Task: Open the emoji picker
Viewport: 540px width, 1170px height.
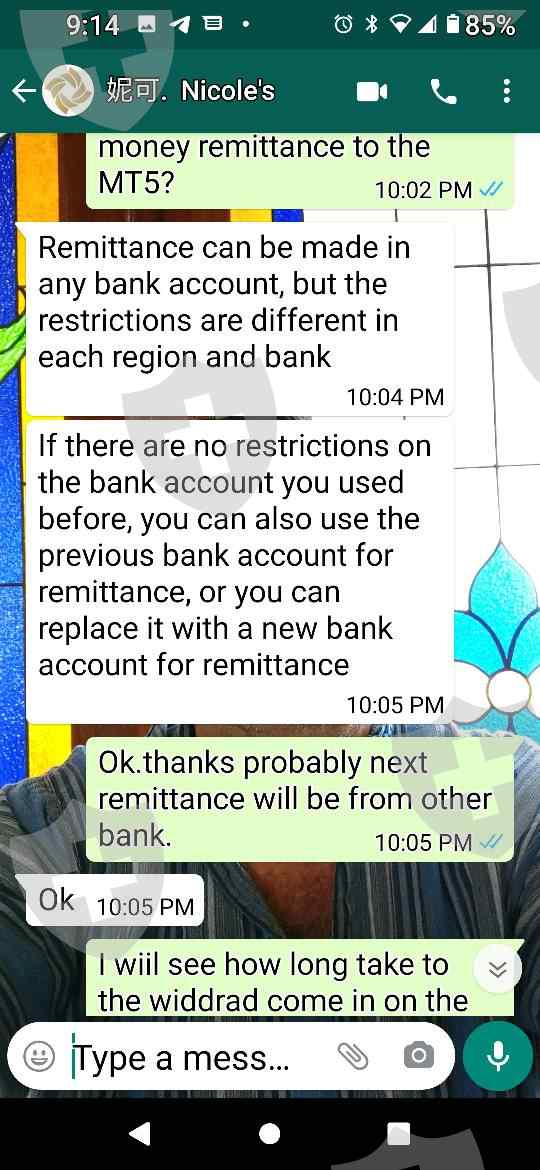Action: (x=39, y=1056)
